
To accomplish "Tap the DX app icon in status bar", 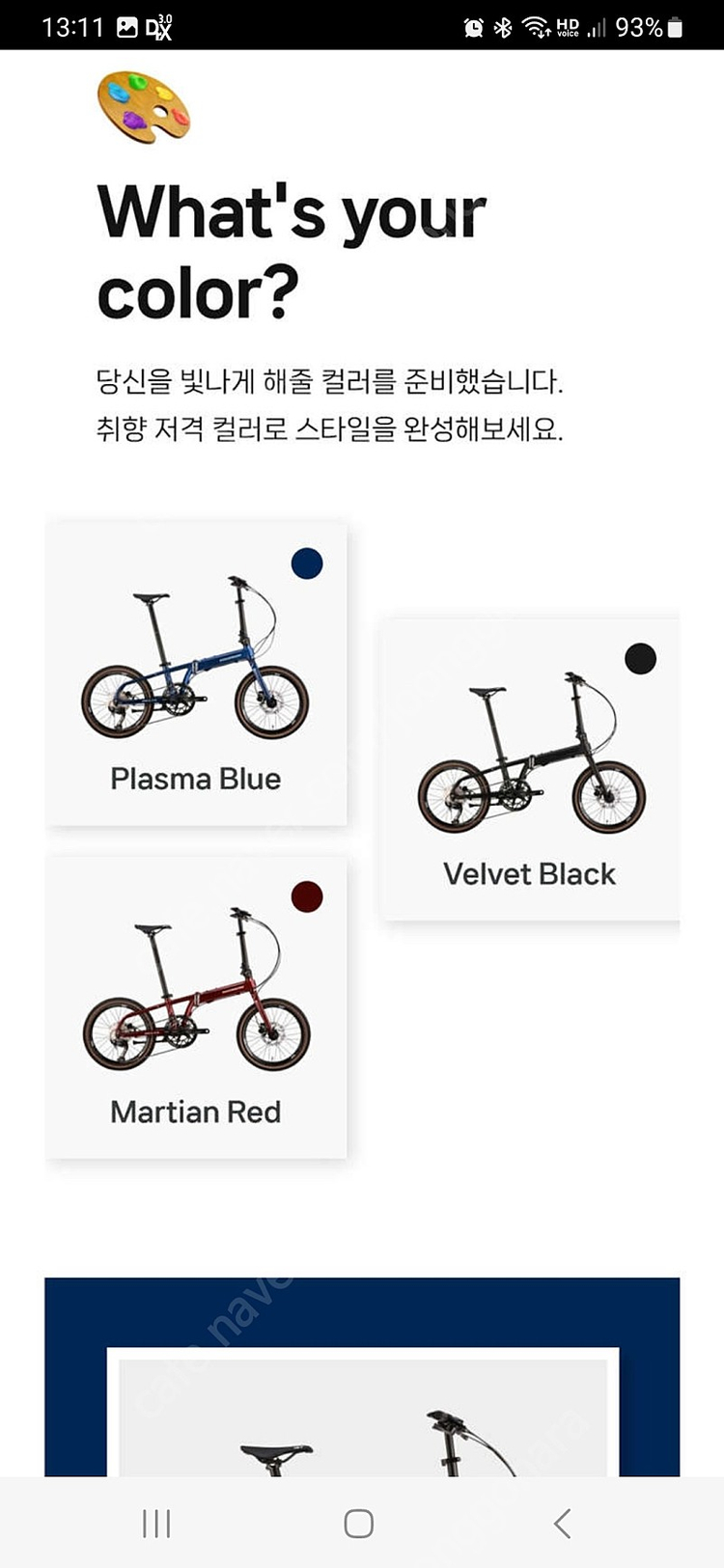I will pos(157,26).
